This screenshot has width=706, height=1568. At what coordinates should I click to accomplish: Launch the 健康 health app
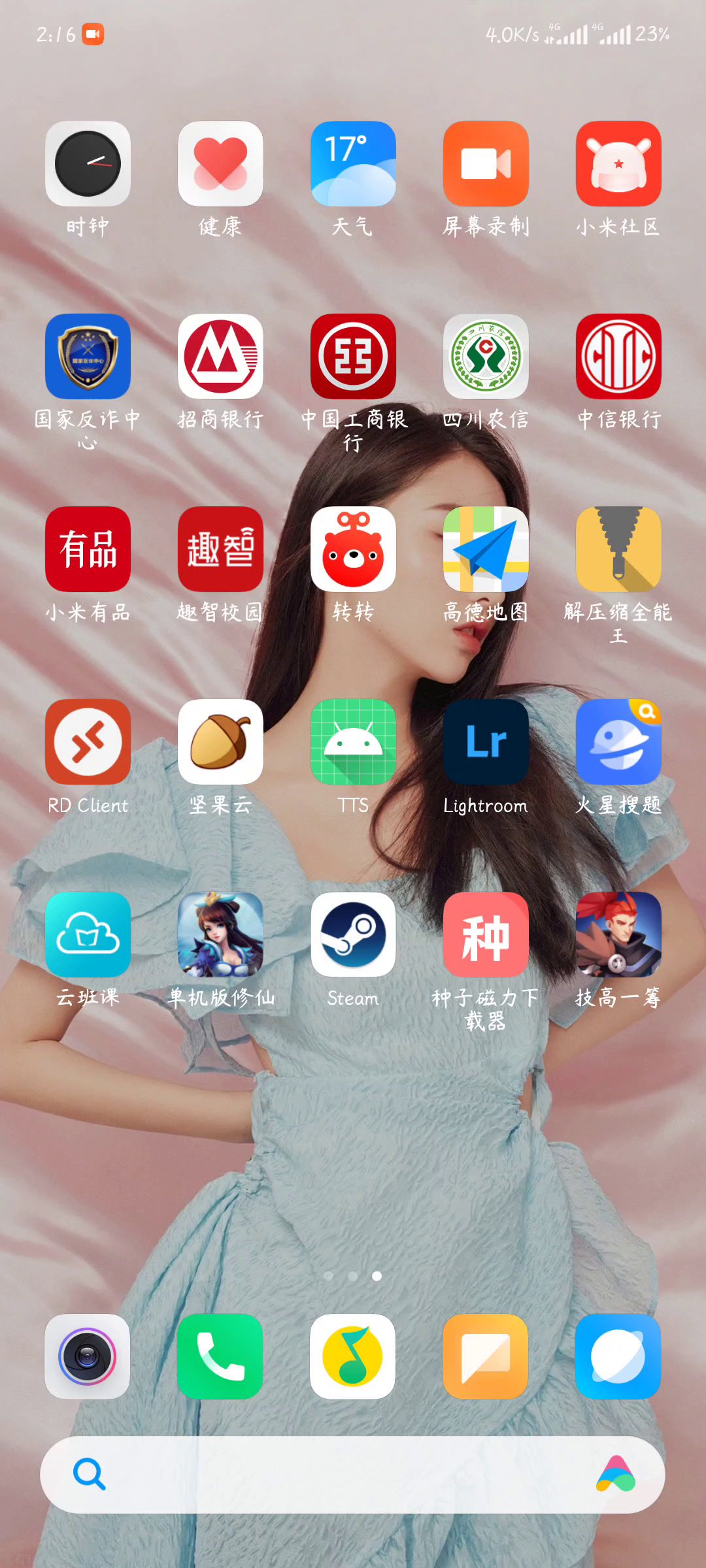point(220,163)
